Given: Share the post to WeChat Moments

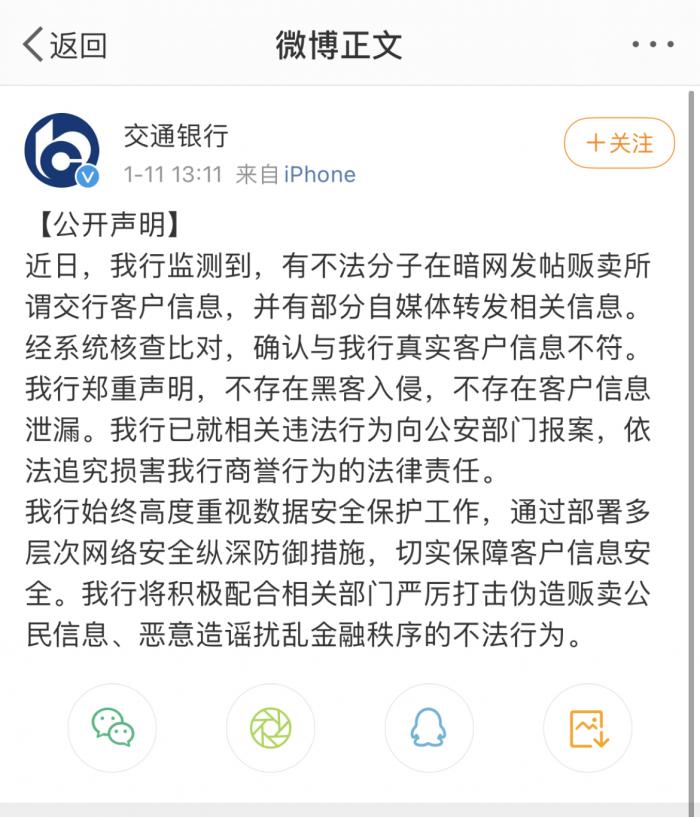Looking at the screenshot, I should [x=270, y=727].
